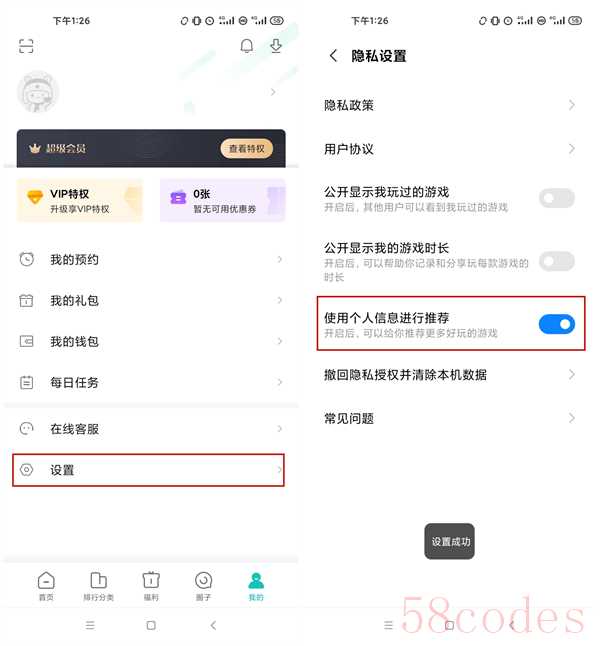Open 我的钱包
Image resolution: width=600 pixels, height=646 pixels.
150,342
